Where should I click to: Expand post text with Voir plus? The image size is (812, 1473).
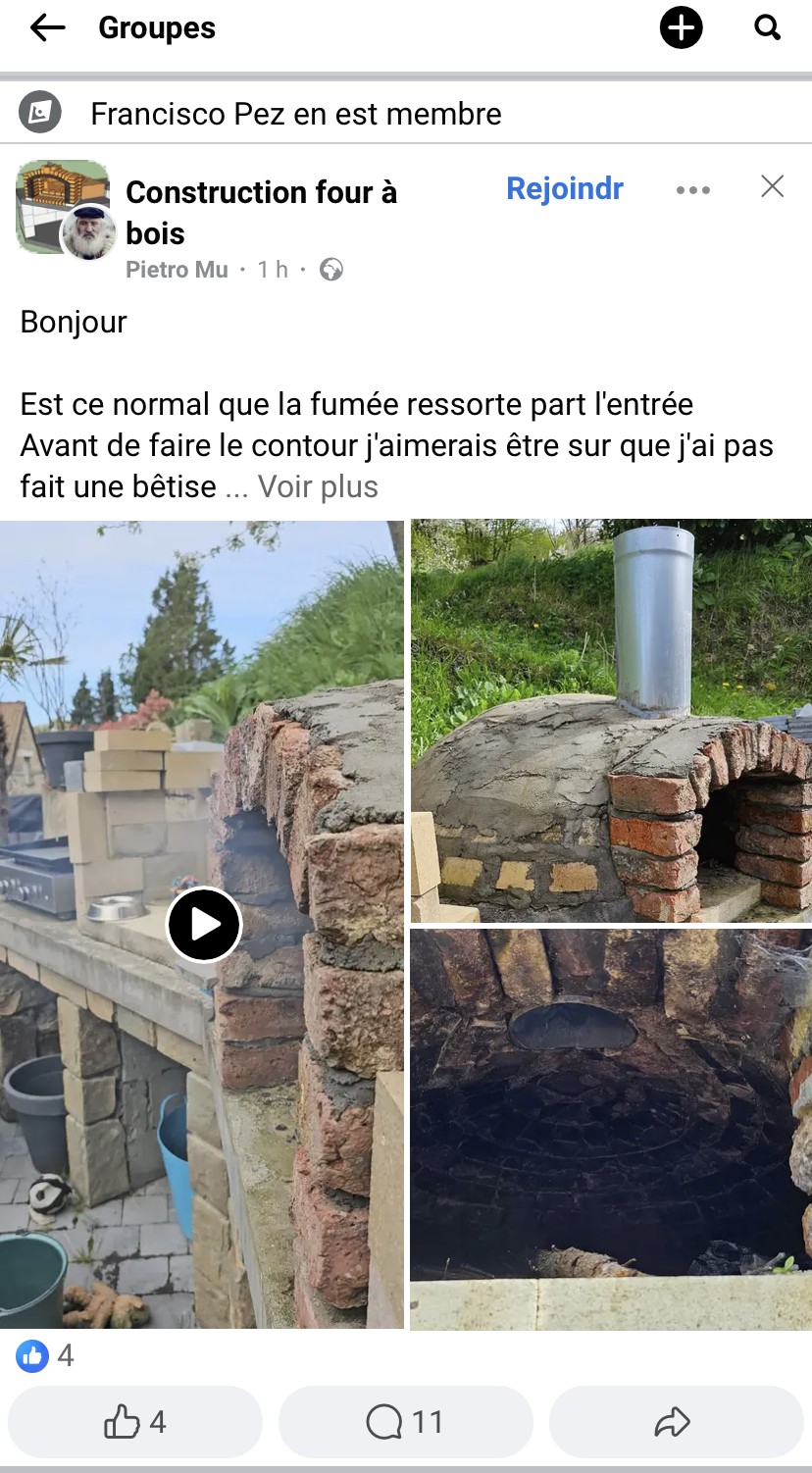318,486
